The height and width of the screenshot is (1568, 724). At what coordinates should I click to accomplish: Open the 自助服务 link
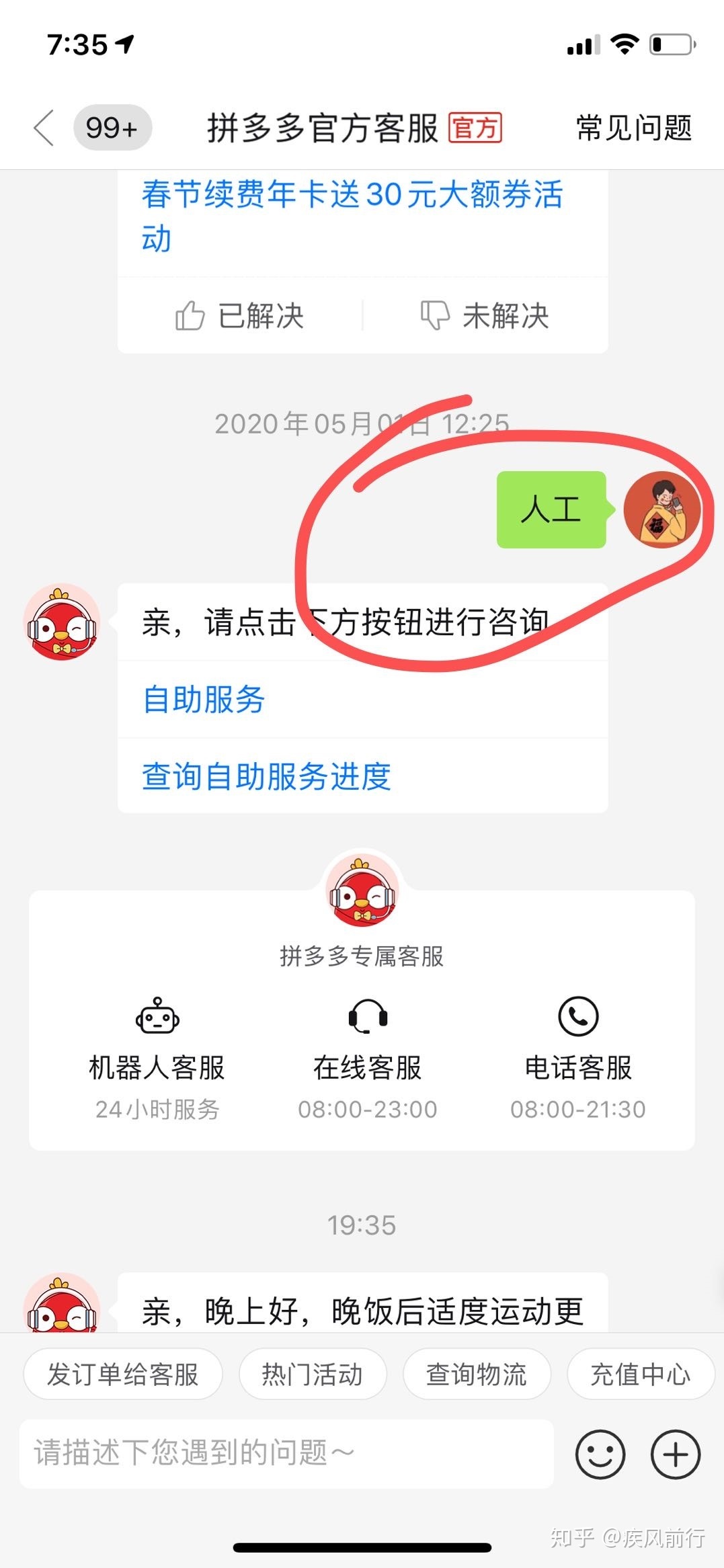tap(204, 699)
